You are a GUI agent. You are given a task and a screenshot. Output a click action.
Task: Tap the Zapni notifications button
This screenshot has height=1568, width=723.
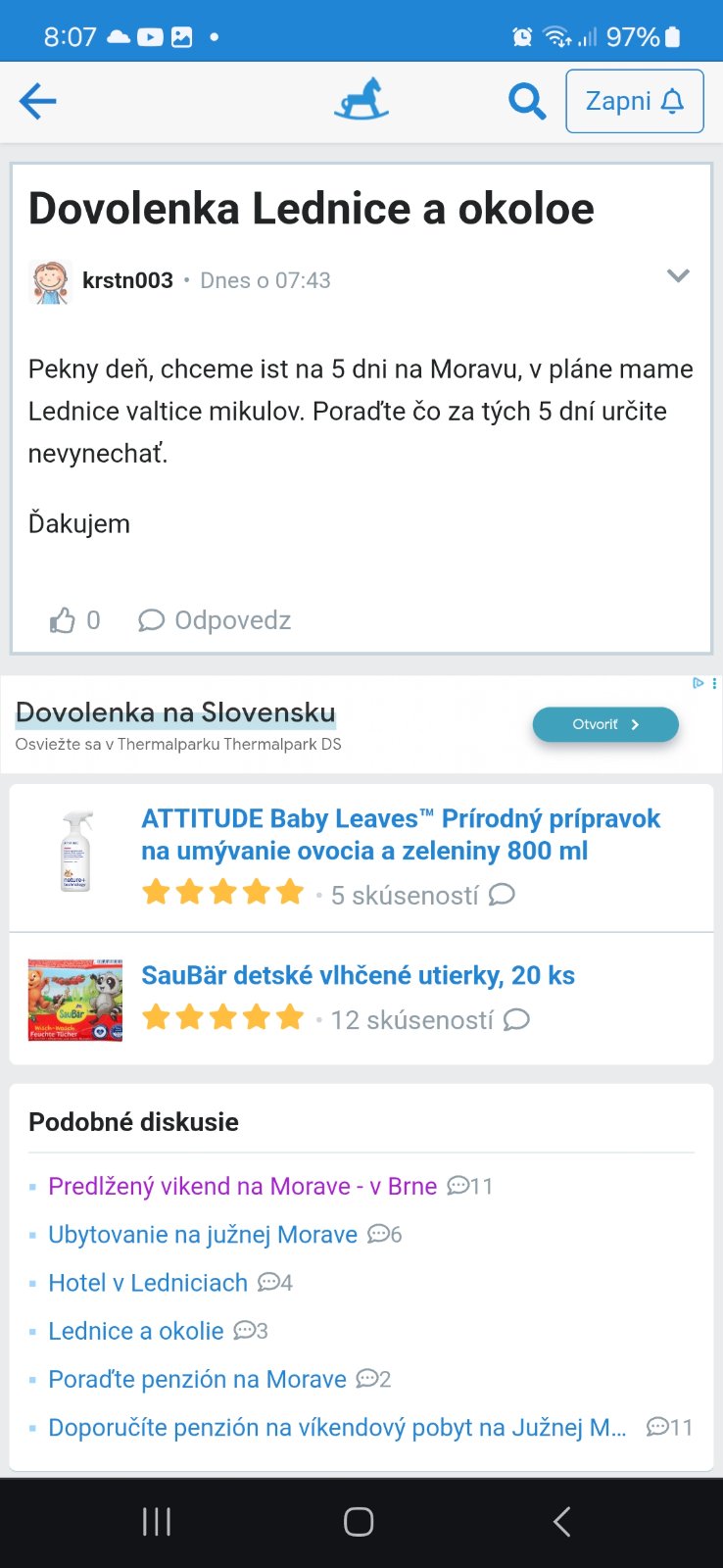coord(634,101)
